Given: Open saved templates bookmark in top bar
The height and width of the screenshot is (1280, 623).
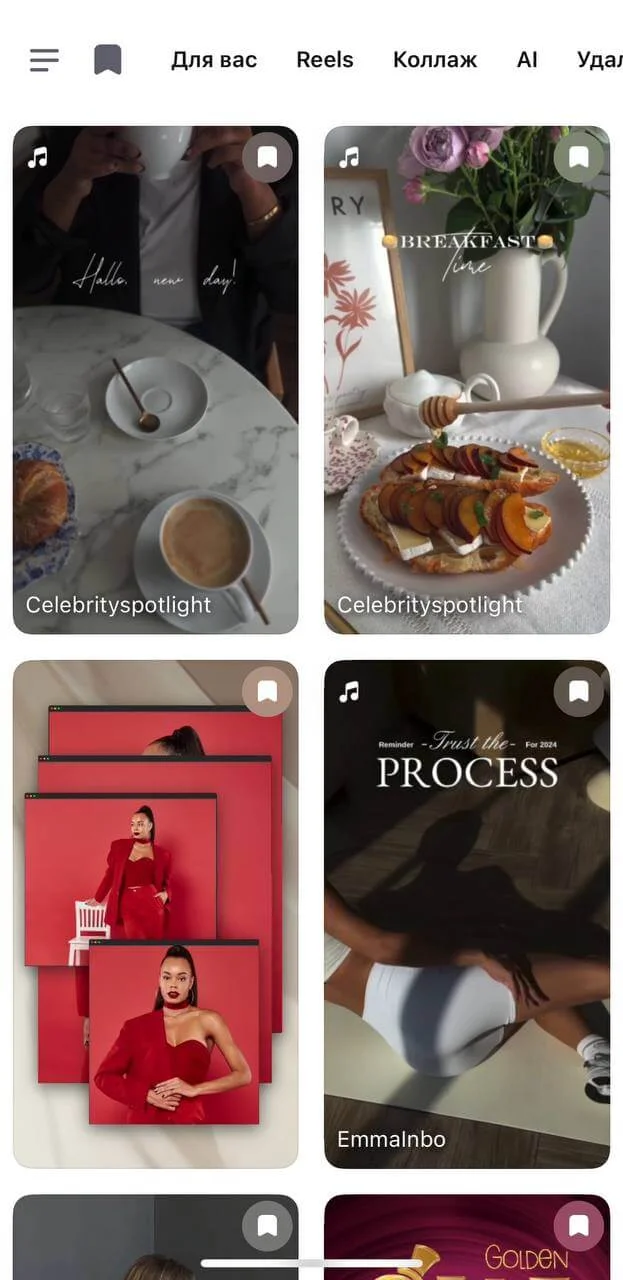Looking at the screenshot, I should tap(108, 60).
